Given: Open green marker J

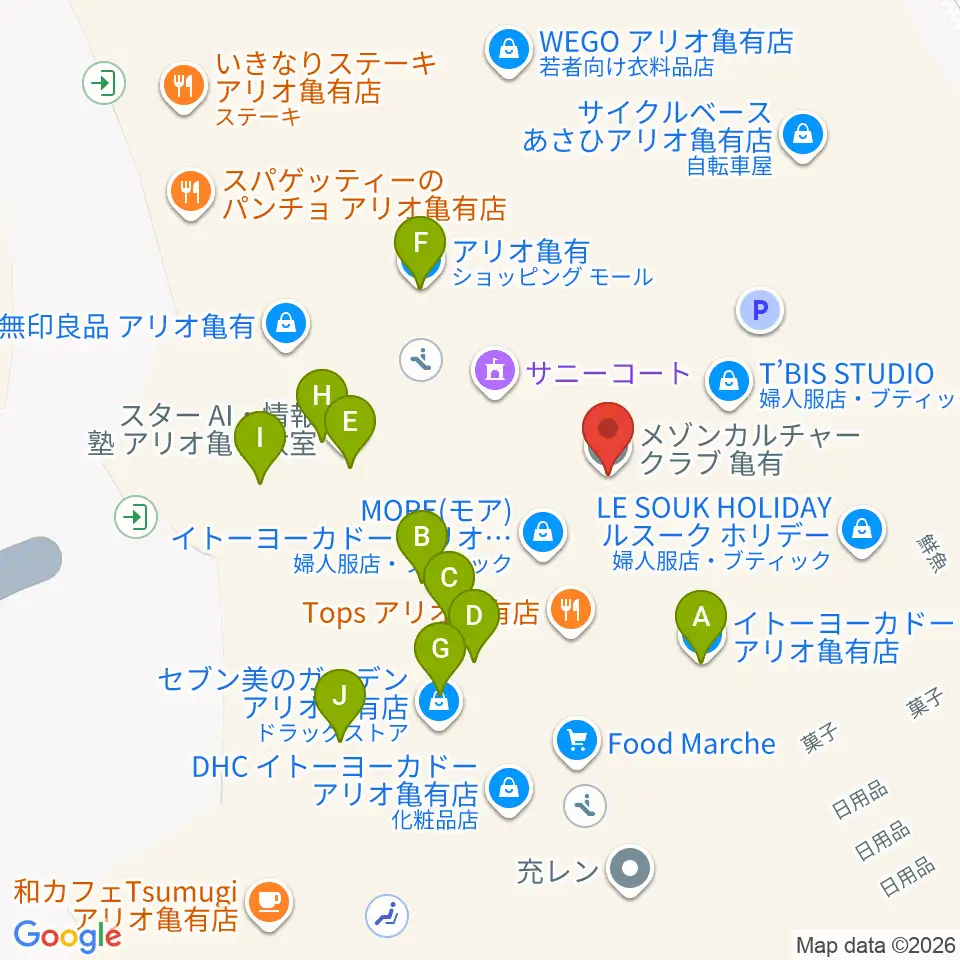Looking at the screenshot, I should 340,700.
